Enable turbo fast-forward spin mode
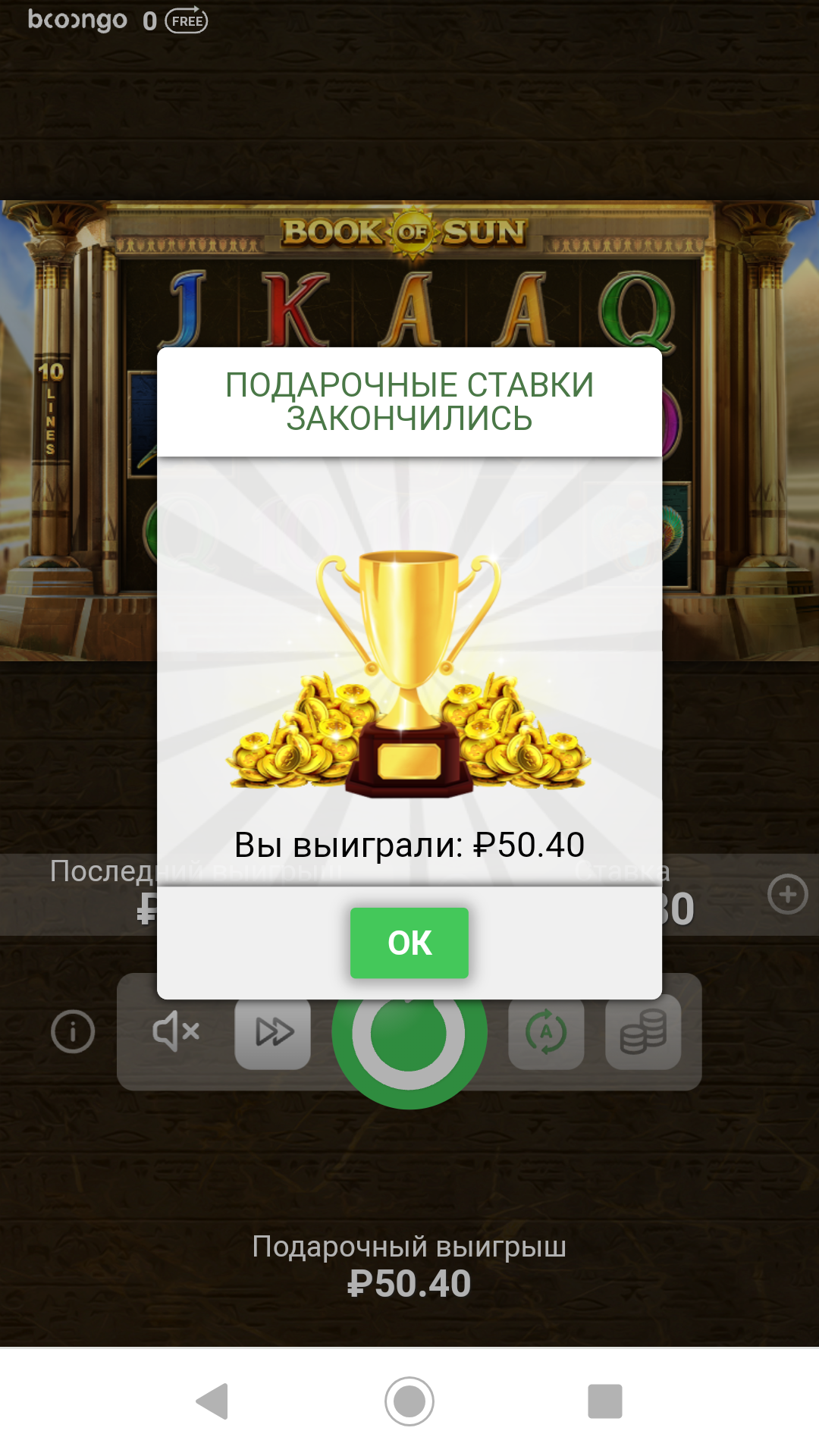 (x=273, y=1033)
